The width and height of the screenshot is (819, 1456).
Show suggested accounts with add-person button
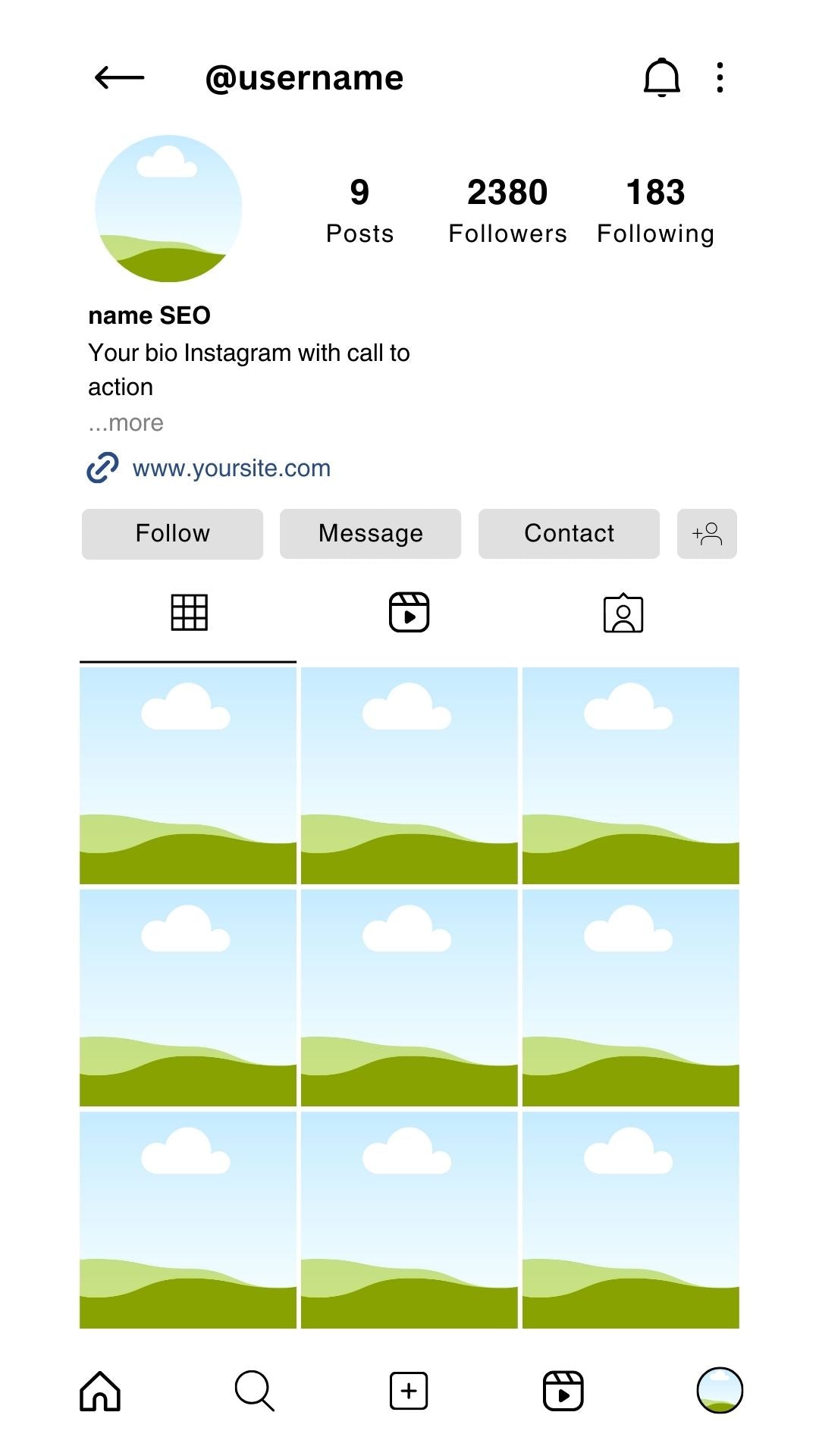707,533
